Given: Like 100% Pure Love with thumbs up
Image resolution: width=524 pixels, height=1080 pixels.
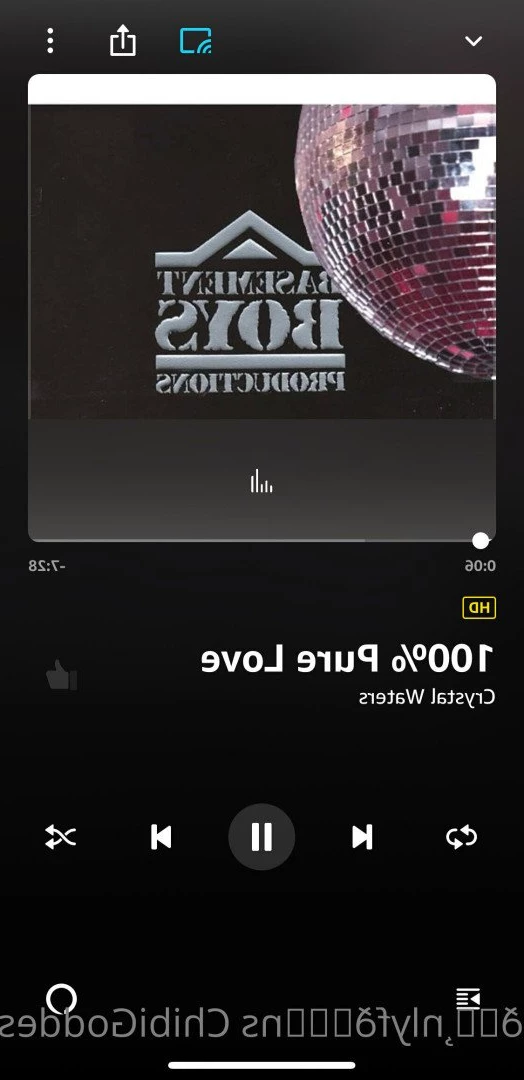Looking at the screenshot, I should click(x=61, y=675).
